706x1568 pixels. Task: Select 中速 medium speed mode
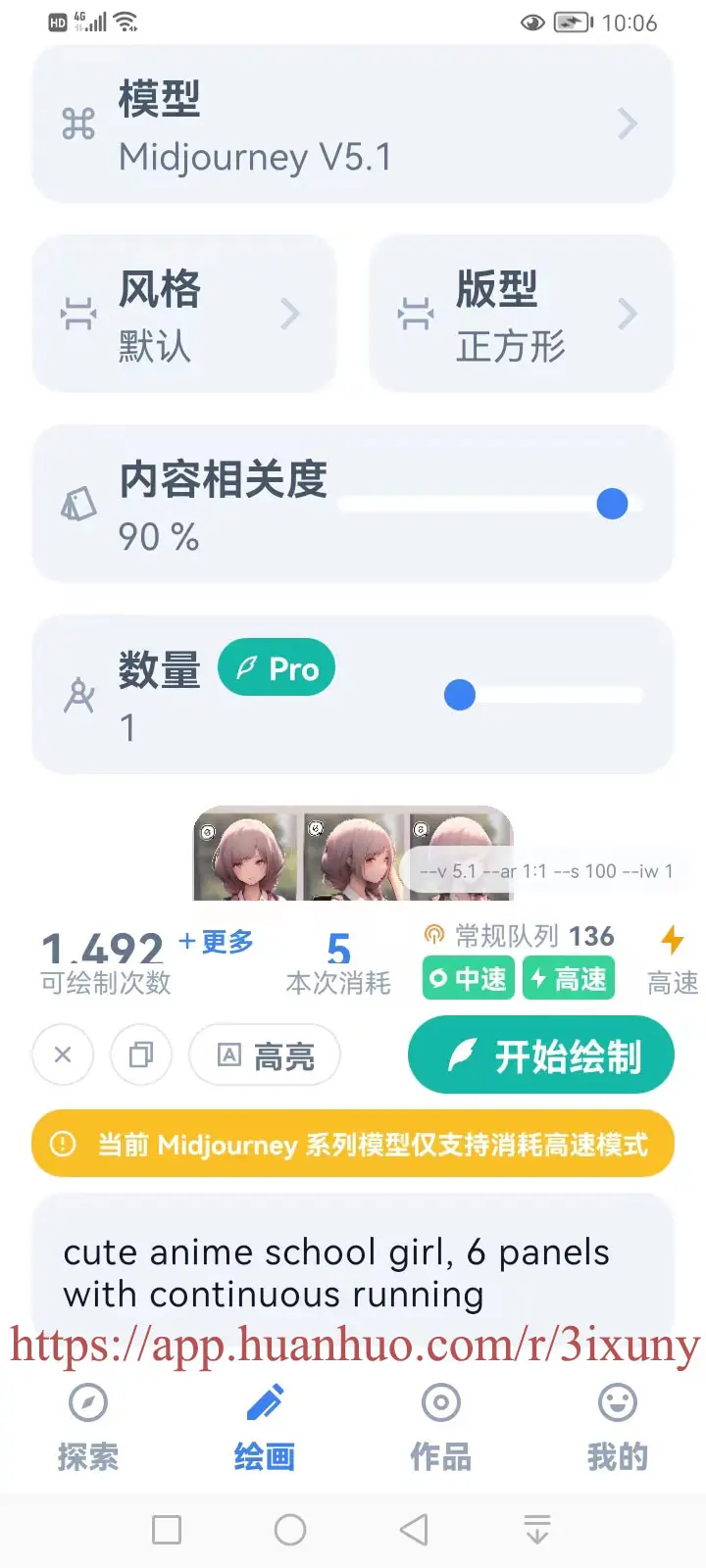tap(469, 979)
